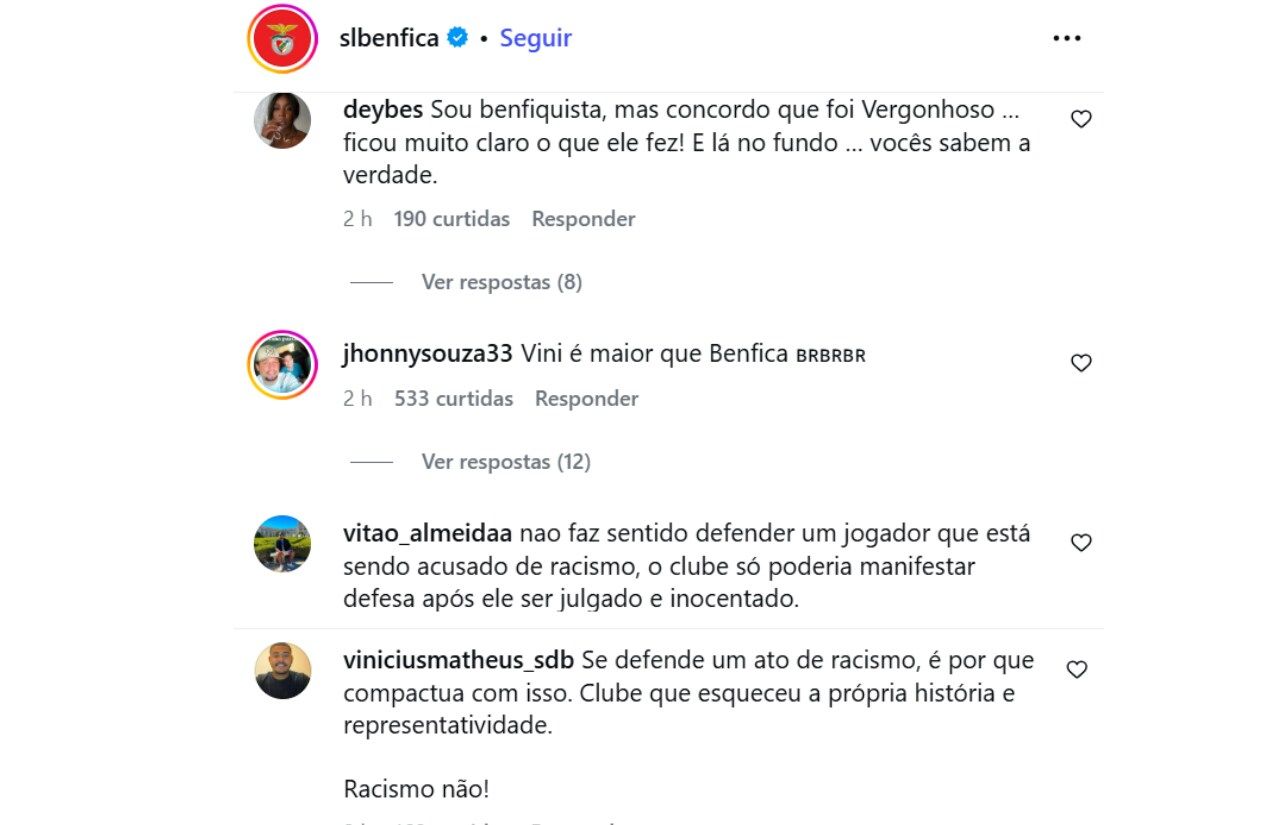View viniciusmatheus_sdb's profile

(458, 661)
